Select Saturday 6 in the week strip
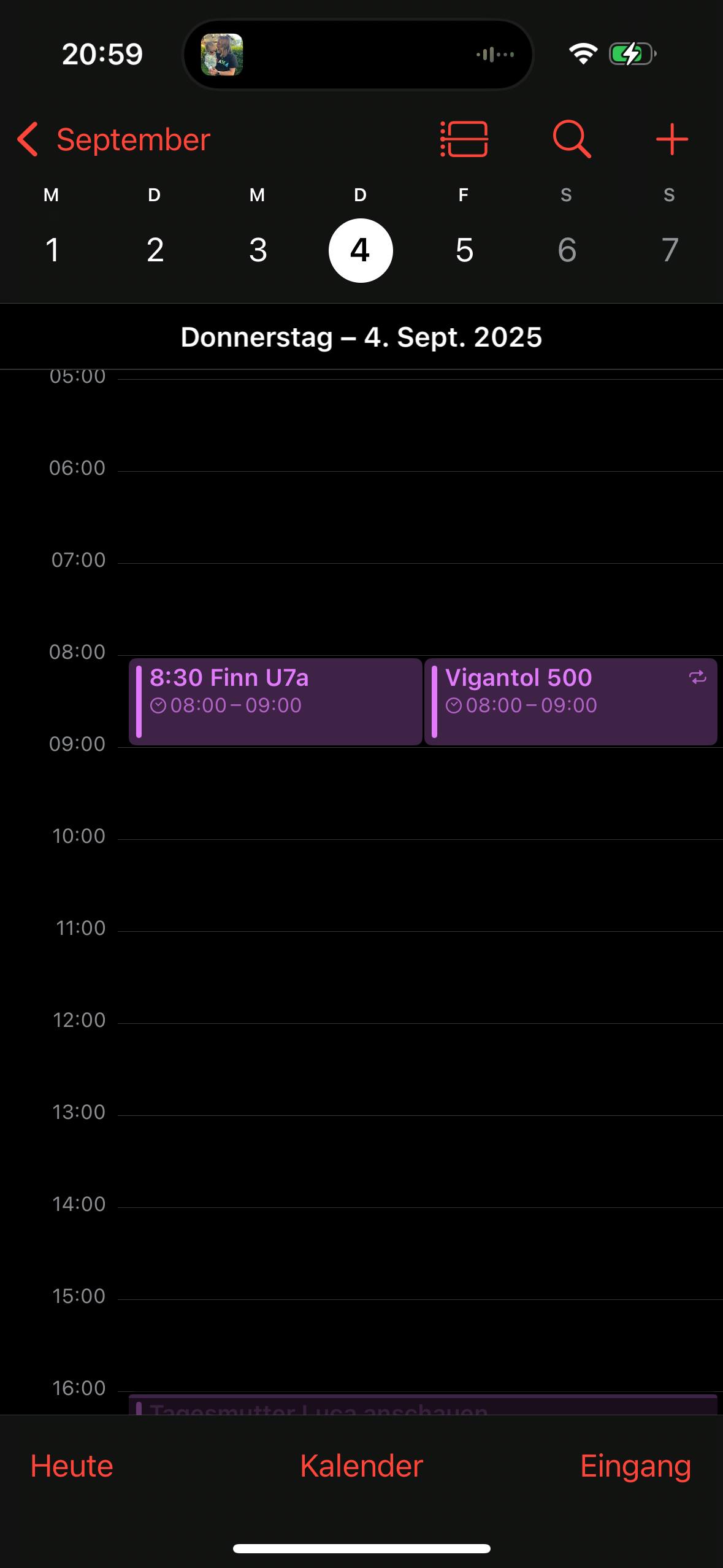This screenshot has height=1568, width=723. pyautogui.click(x=567, y=250)
